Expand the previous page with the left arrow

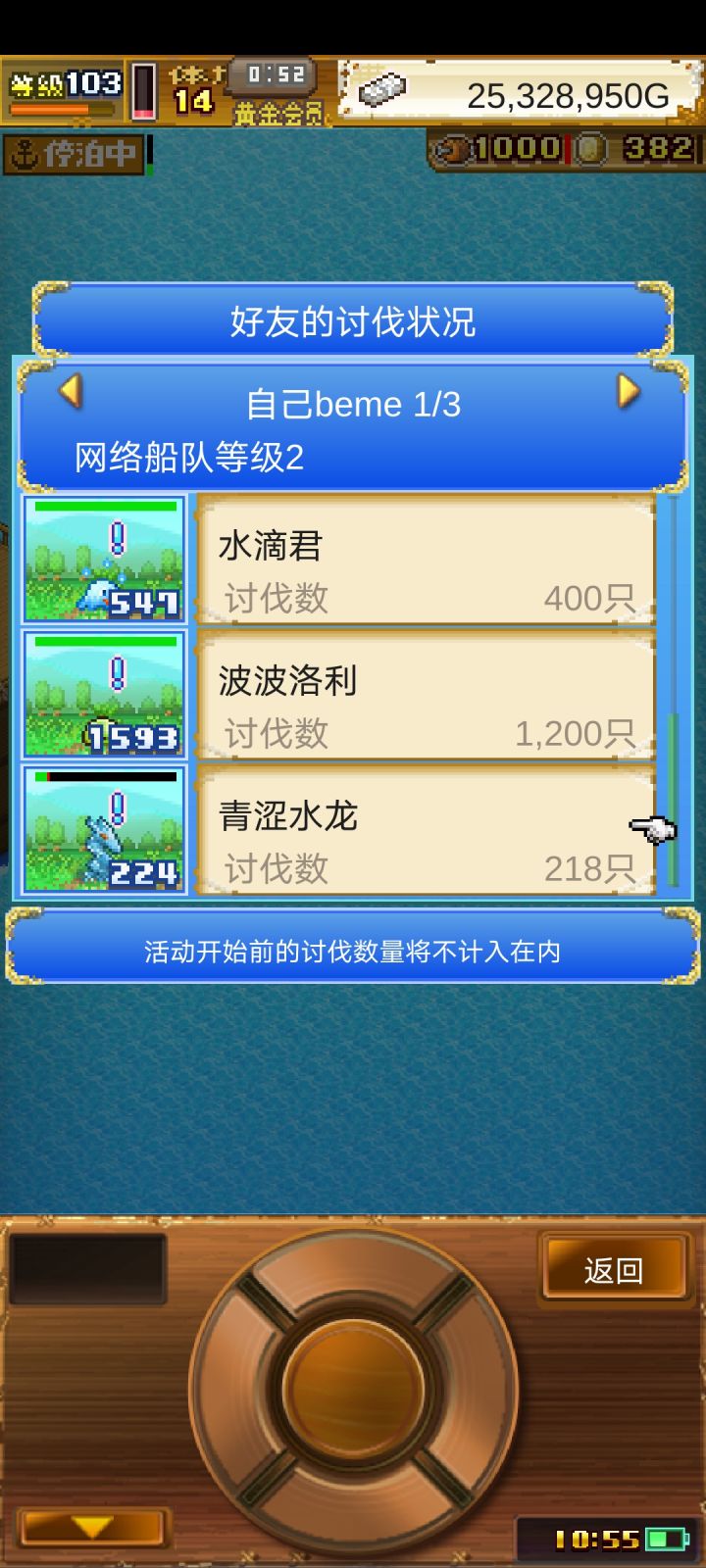(72, 392)
